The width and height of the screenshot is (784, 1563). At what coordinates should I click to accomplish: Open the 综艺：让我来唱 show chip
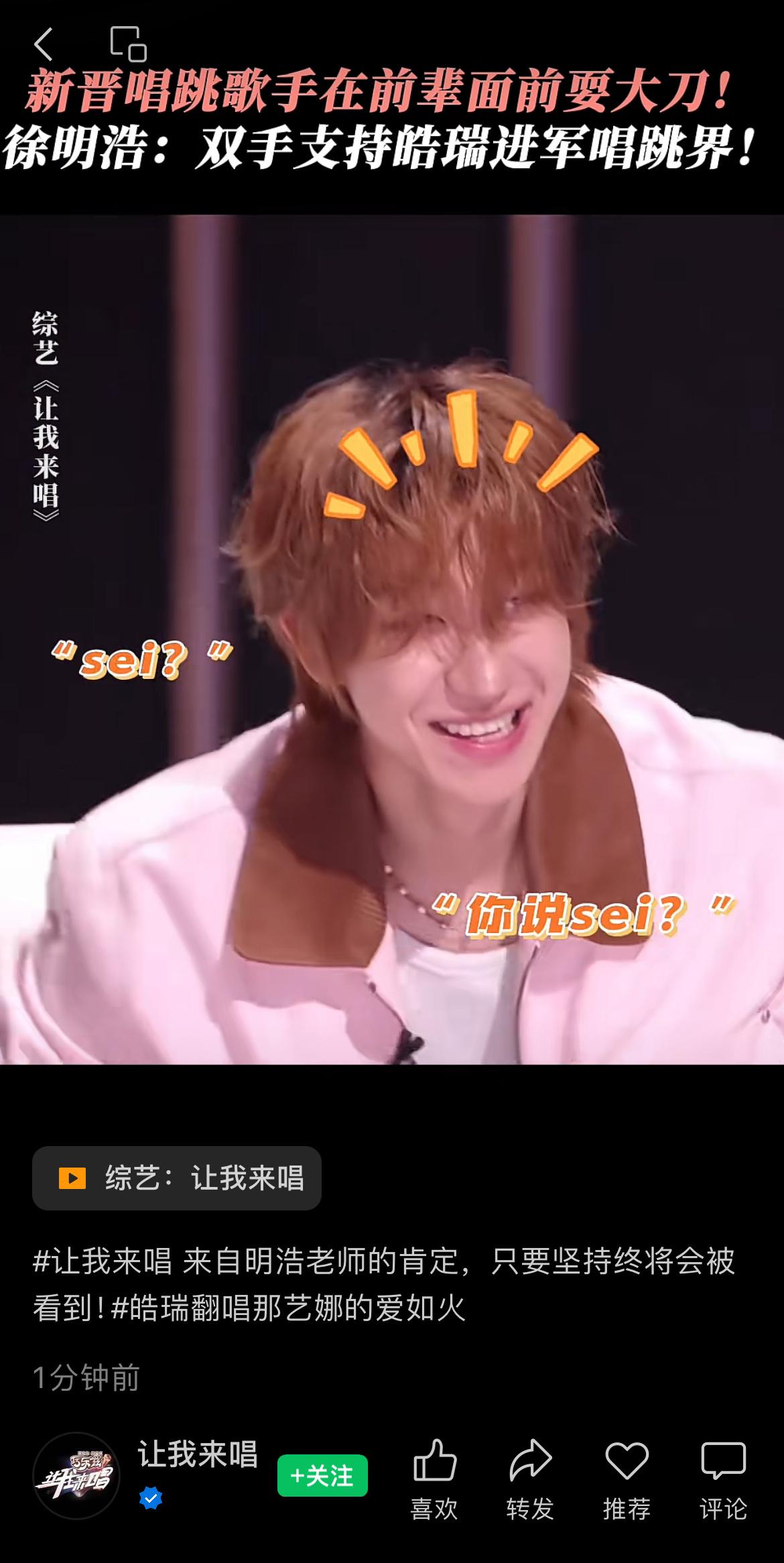[x=177, y=1178]
